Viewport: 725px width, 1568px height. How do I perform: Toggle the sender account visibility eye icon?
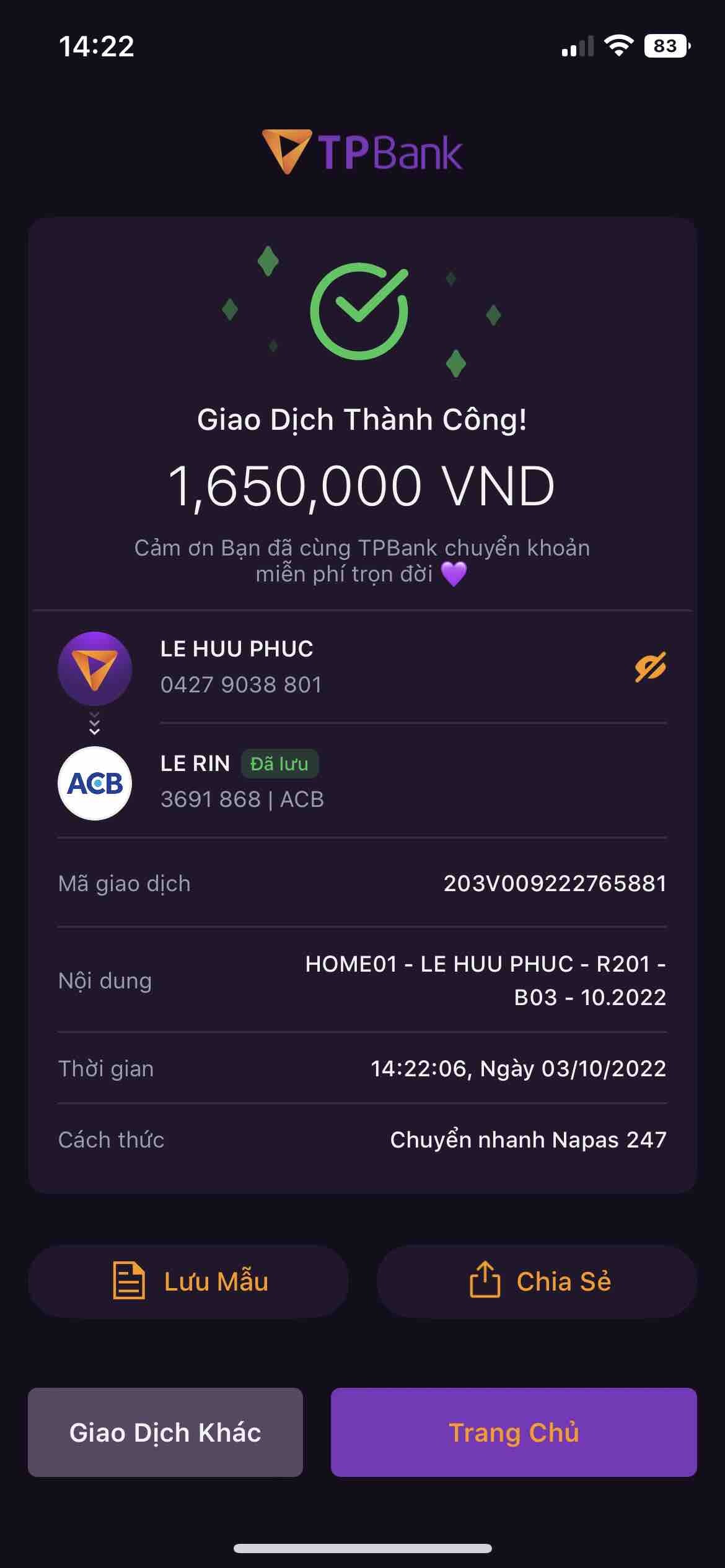coord(650,667)
